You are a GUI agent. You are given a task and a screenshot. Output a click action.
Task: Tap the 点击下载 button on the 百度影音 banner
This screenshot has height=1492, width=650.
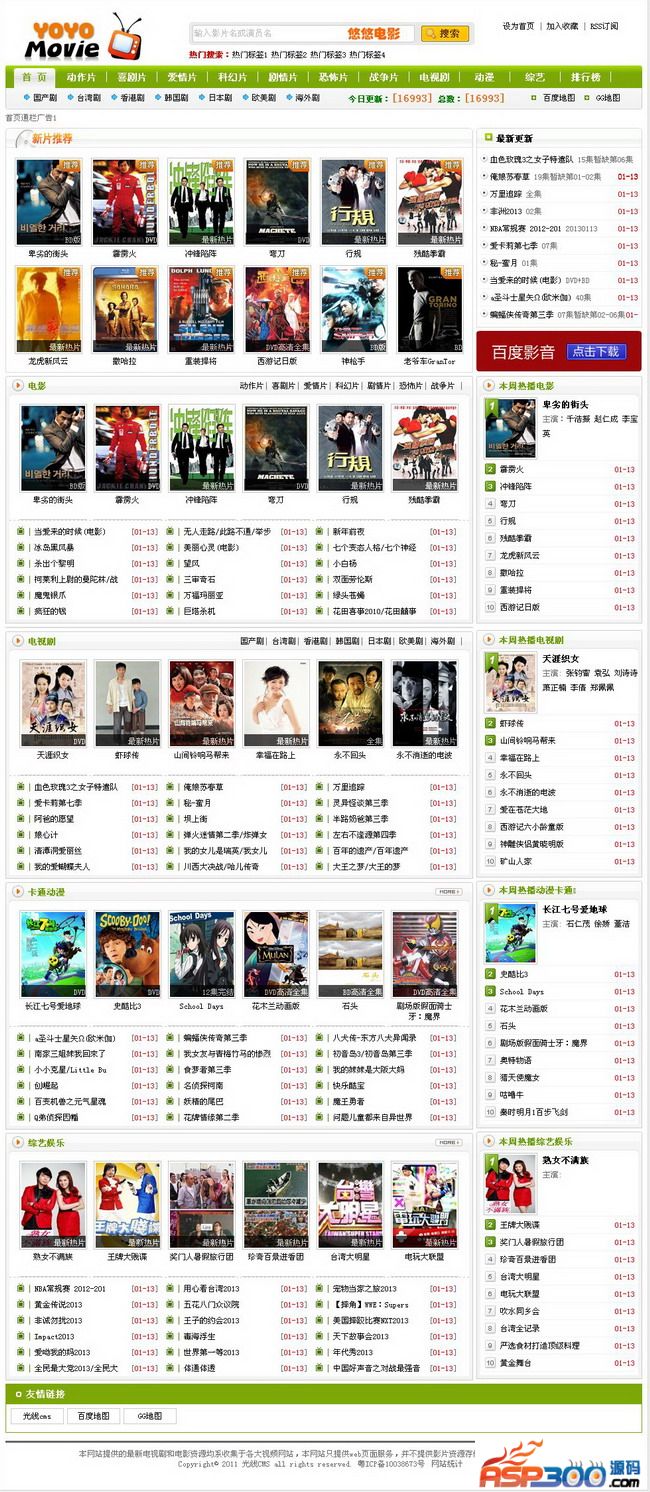[594, 352]
